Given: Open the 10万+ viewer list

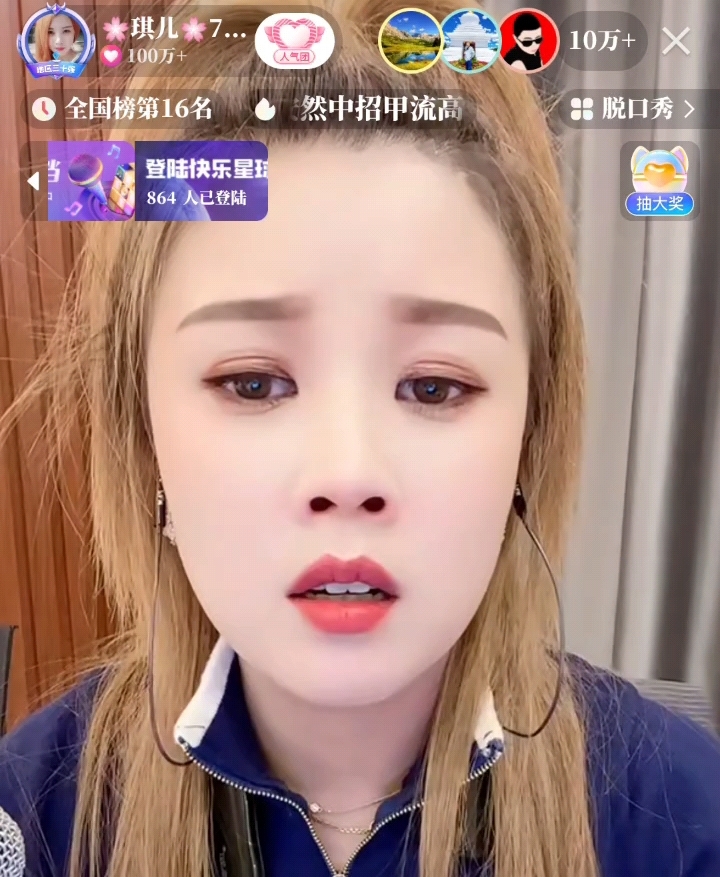Looking at the screenshot, I should point(602,41).
